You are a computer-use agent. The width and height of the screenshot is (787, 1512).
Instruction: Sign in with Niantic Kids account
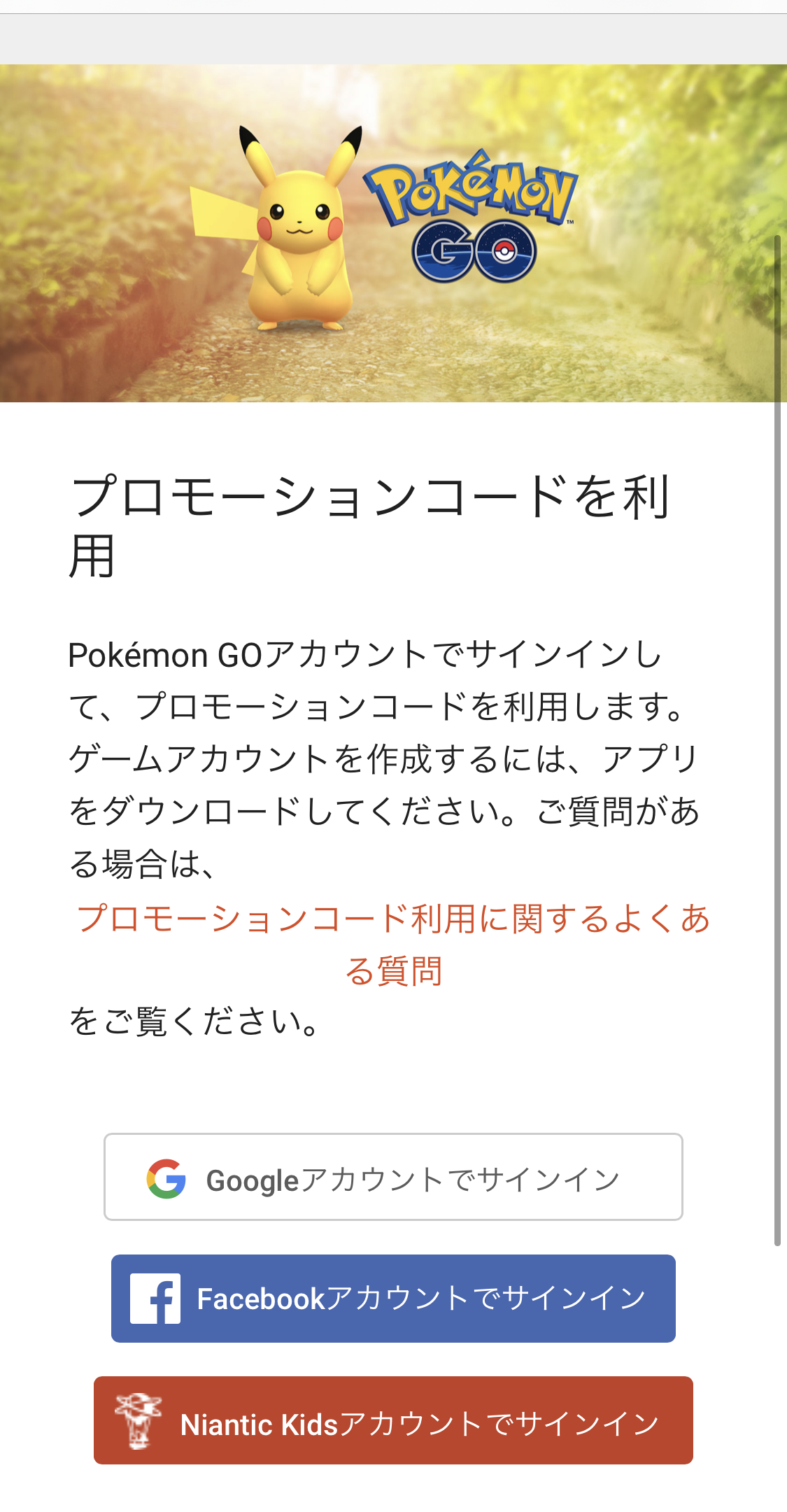[x=393, y=1420]
